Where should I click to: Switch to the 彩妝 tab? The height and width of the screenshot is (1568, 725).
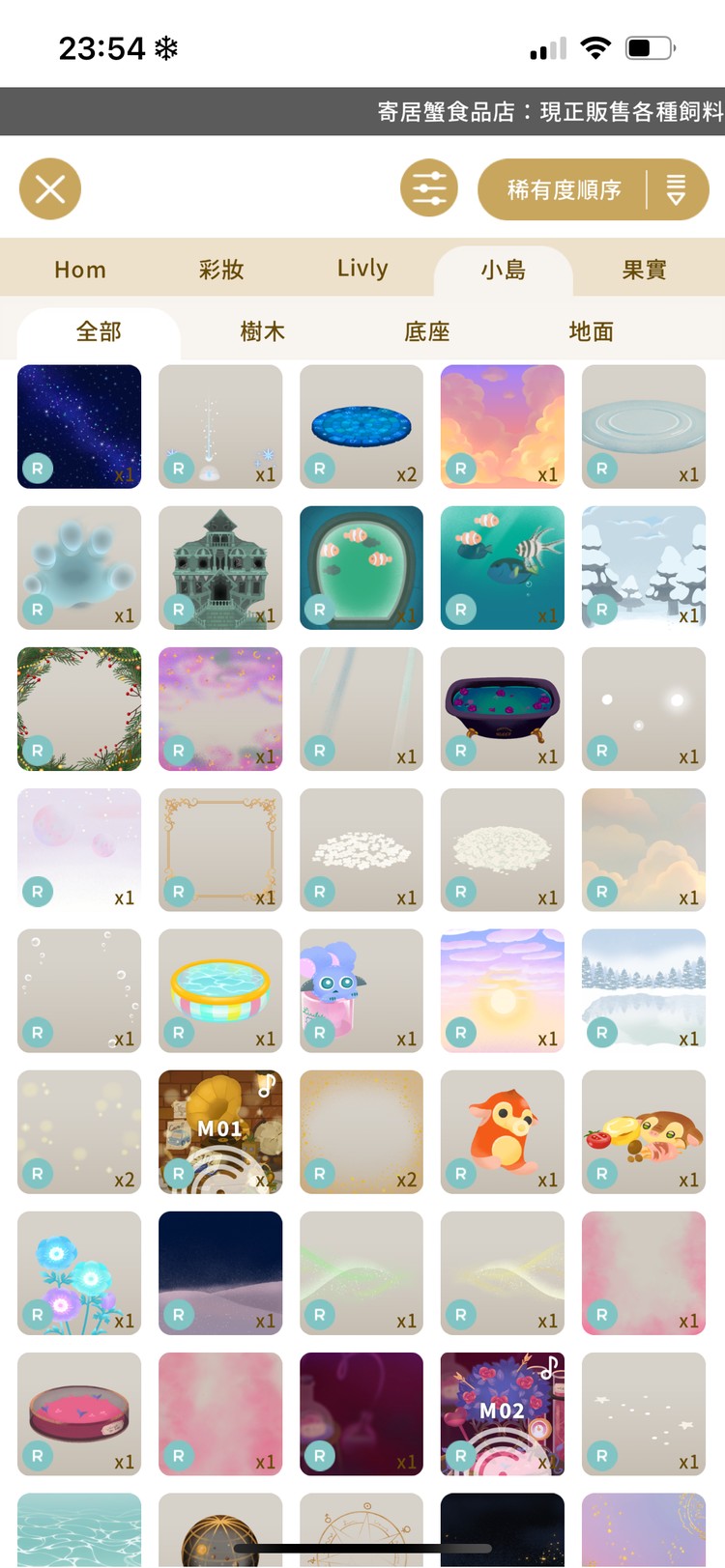tap(221, 270)
